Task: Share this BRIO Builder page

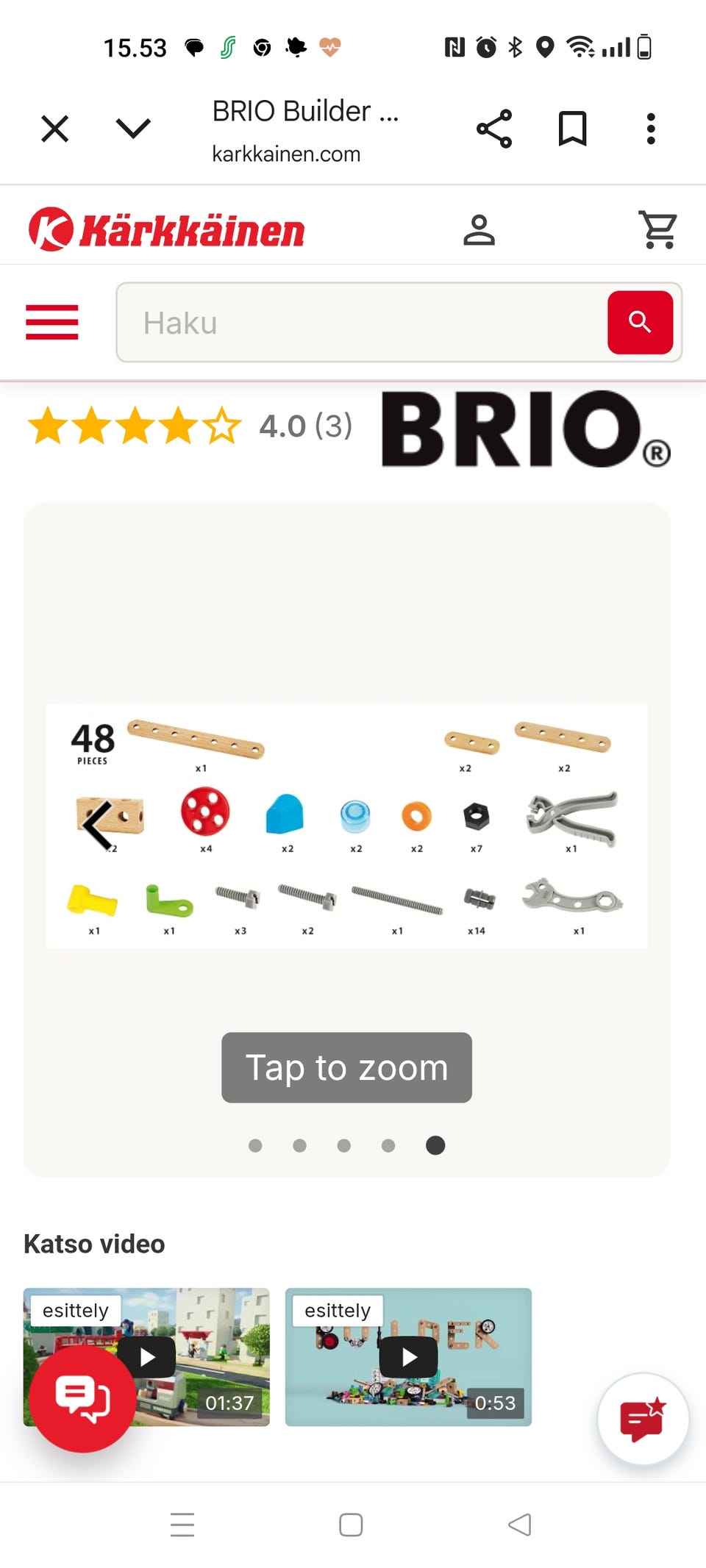Action: click(x=494, y=129)
